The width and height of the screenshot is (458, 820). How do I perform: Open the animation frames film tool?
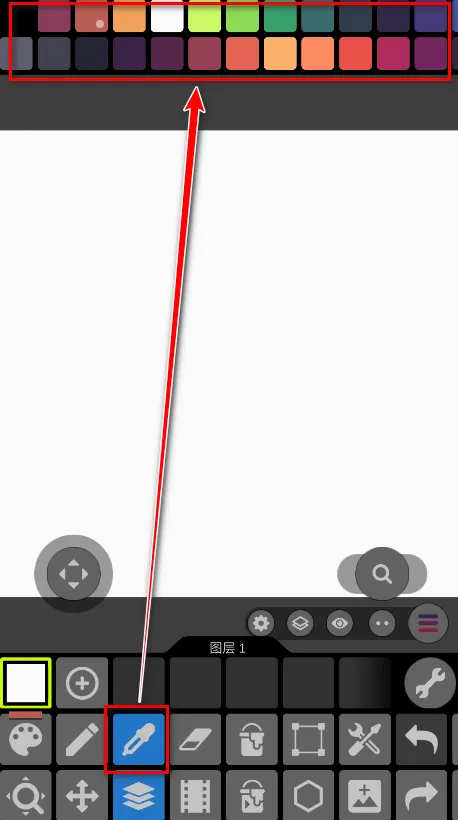tap(194, 795)
